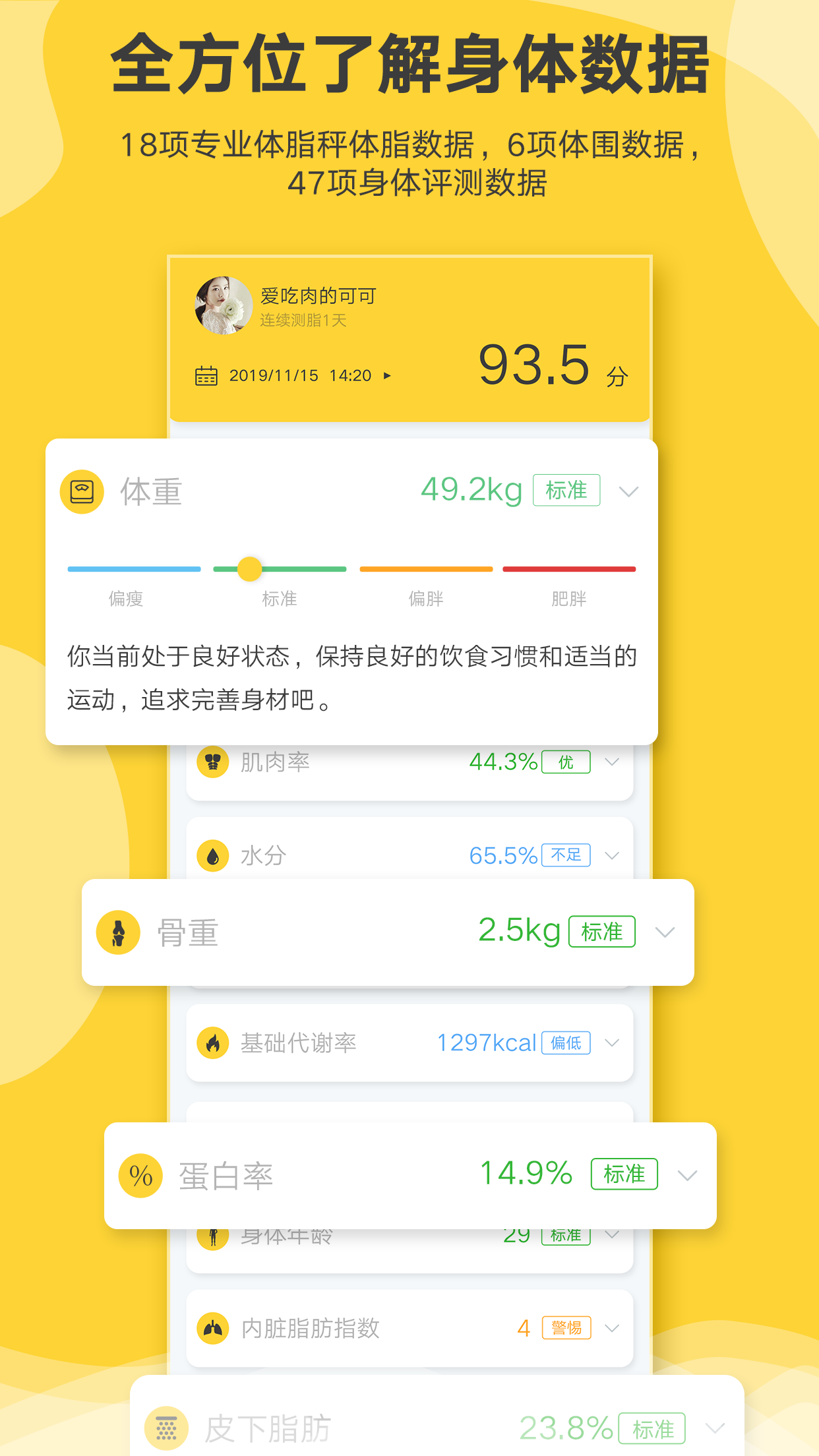Click the weight scale icon beside 体重
The image size is (819, 1456).
click(82, 492)
